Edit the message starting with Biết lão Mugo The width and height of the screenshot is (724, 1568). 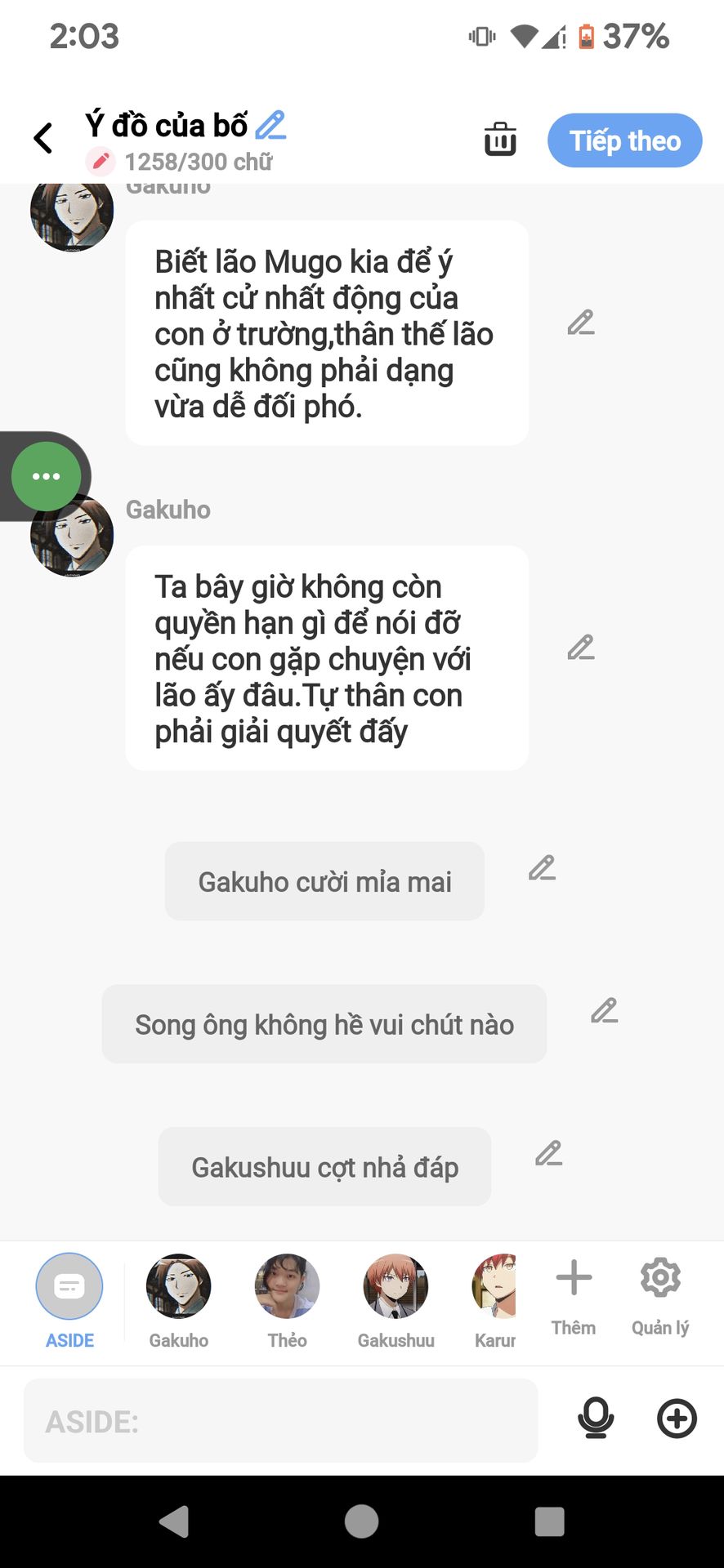[x=581, y=323]
